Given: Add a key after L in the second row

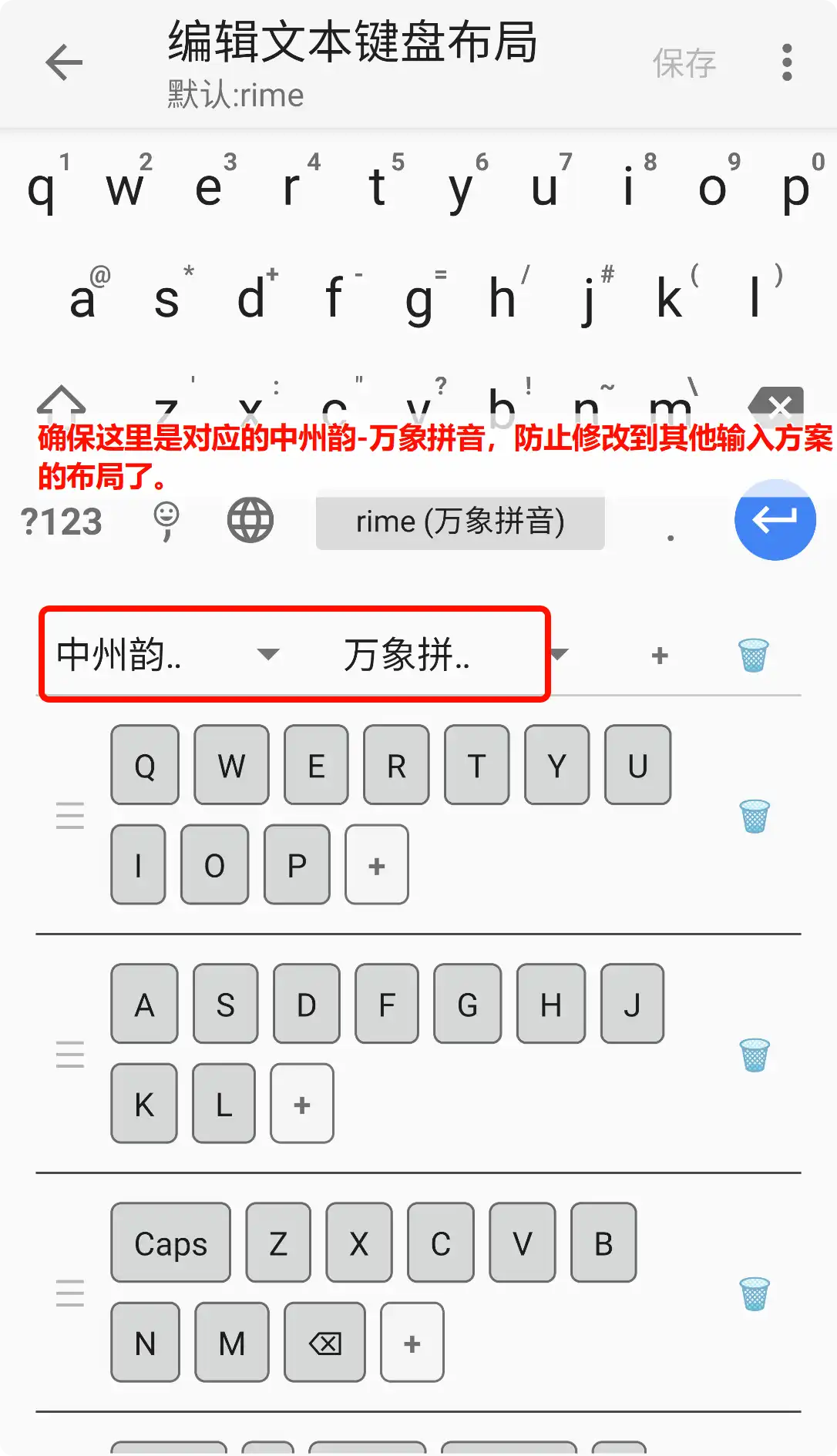Looking at the screenshot, I should tap(301, 1104).
